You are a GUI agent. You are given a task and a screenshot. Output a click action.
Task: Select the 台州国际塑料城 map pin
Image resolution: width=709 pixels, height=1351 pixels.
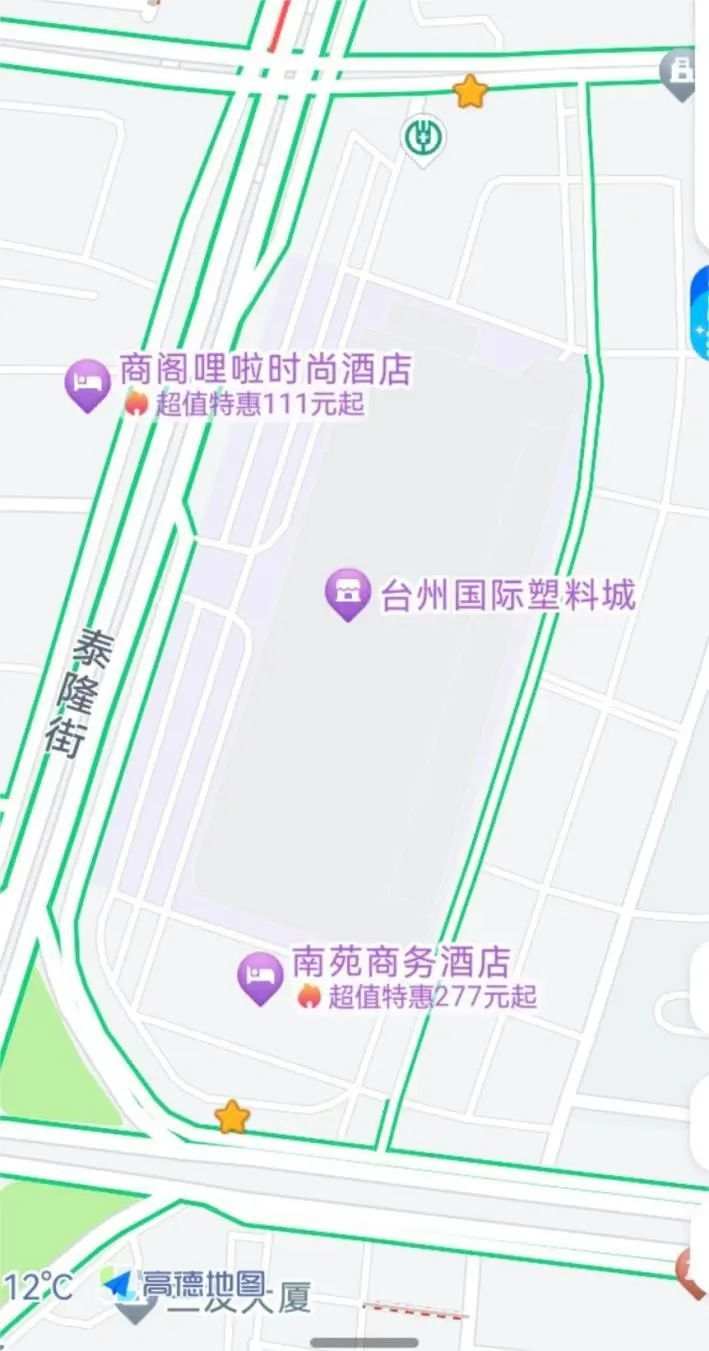click(x=348, y=594)
